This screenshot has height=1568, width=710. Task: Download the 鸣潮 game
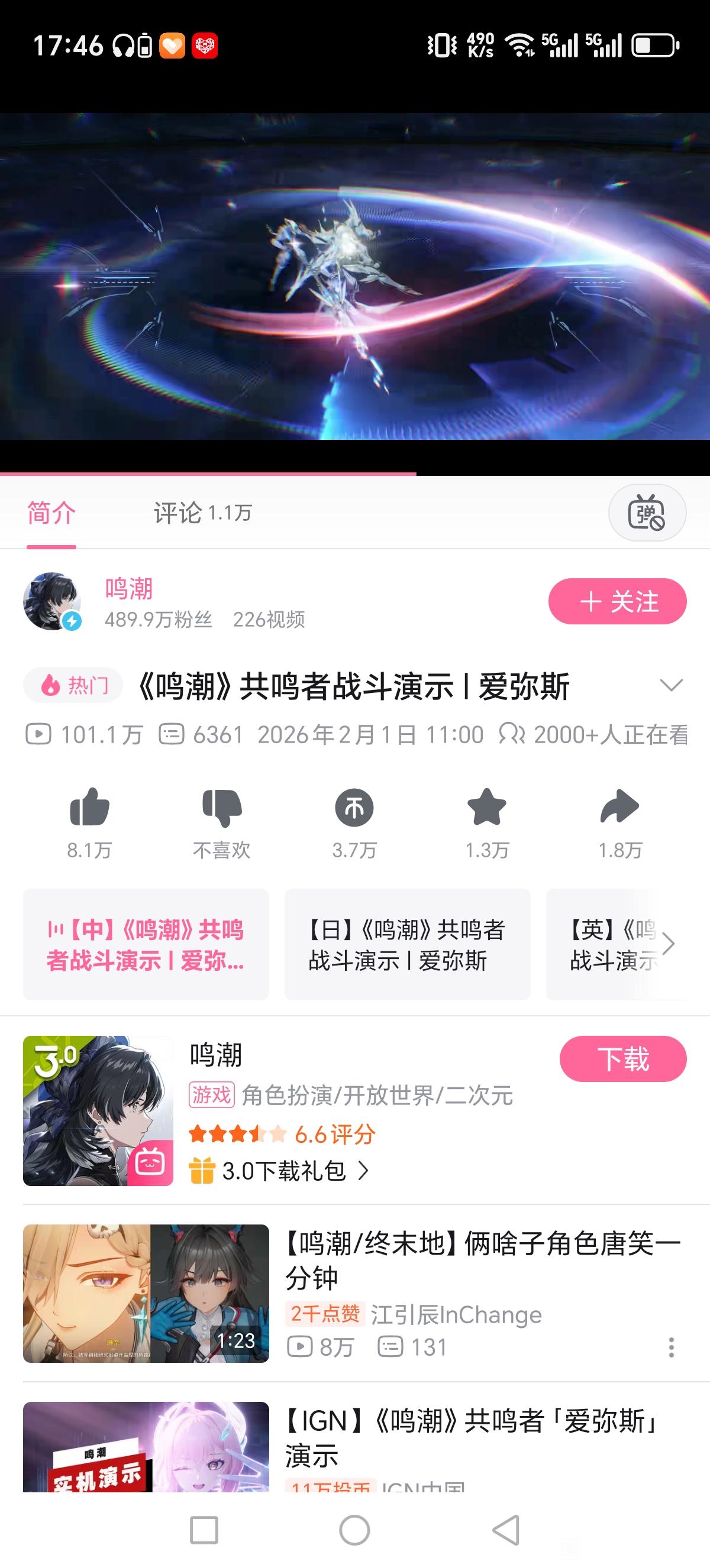click(622, 1059)
